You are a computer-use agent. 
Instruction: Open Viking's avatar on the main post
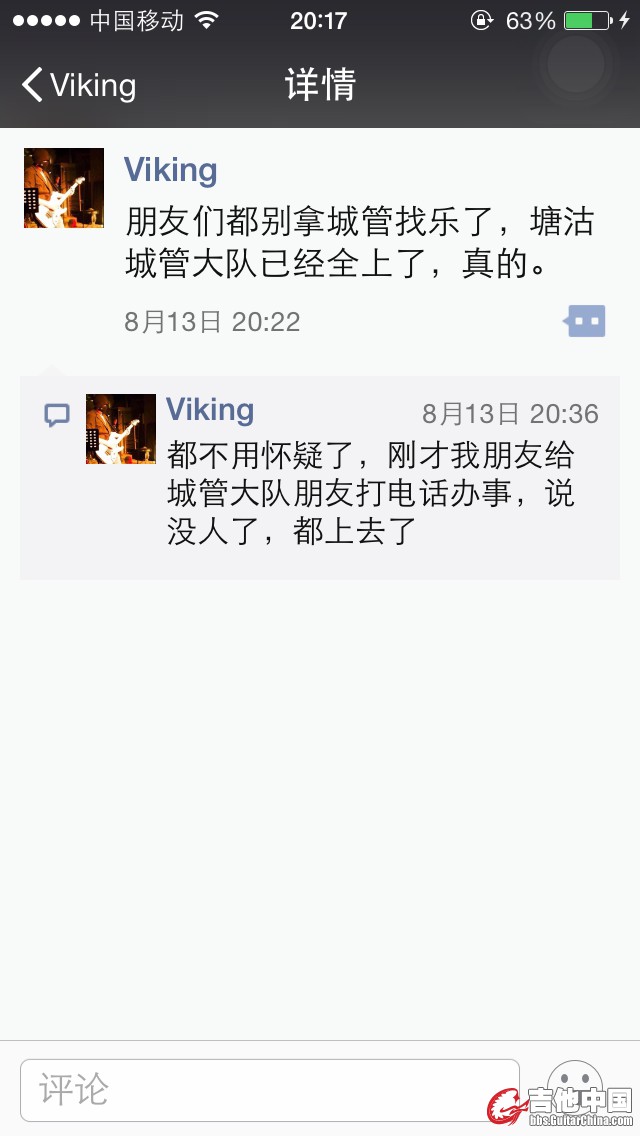64,188
